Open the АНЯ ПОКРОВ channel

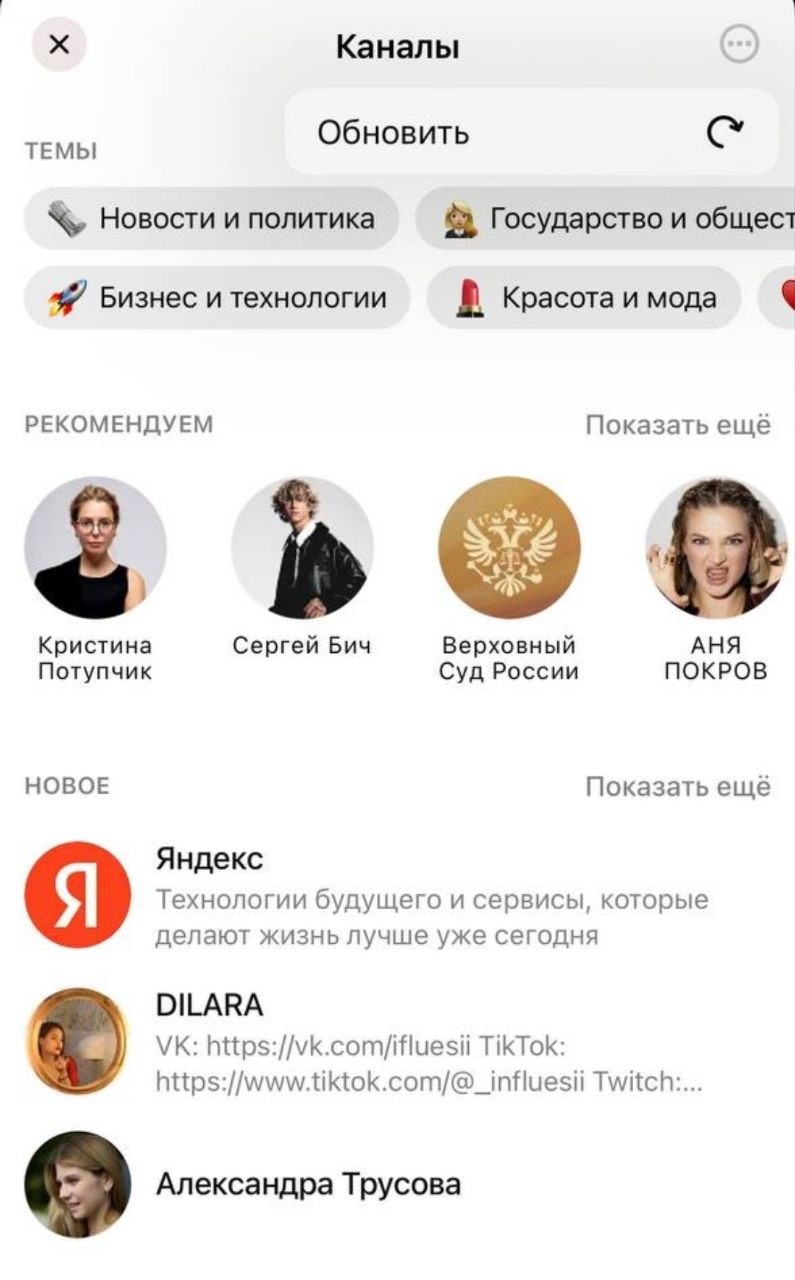click(x=715, y=547)
